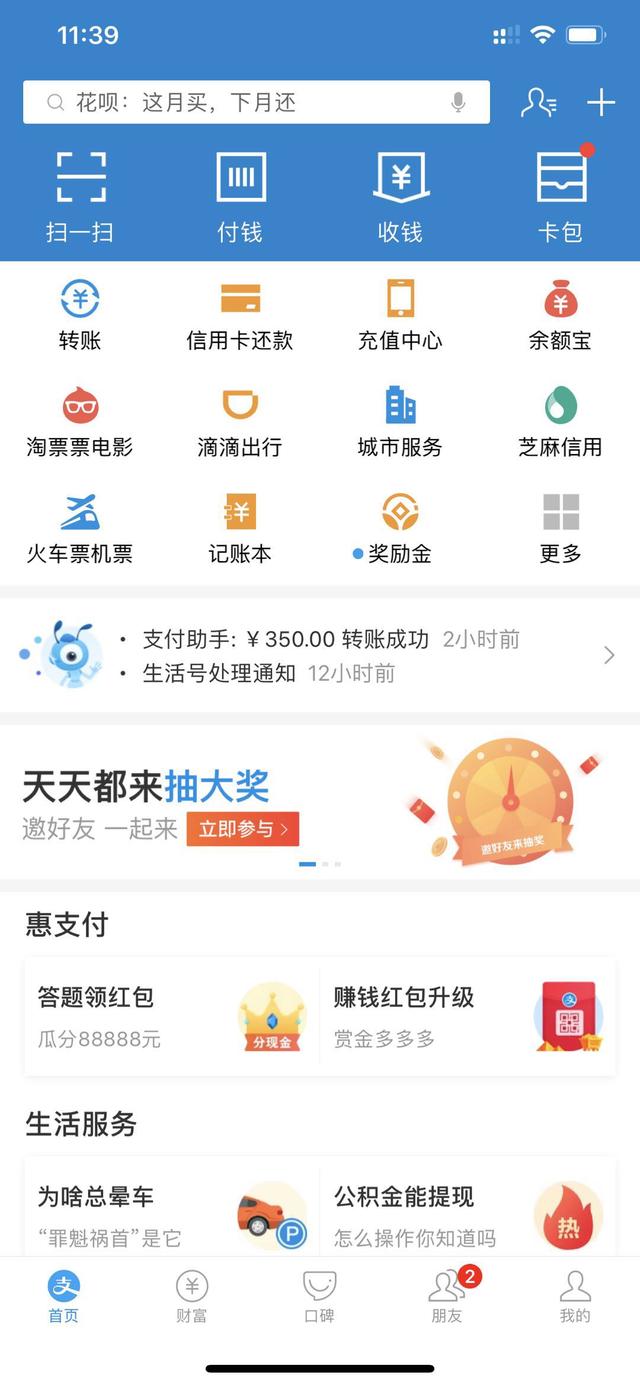Open the contacts icon in top bar
The width and height of the screenshot is (640, 1385).
click(x=539, y=103)
